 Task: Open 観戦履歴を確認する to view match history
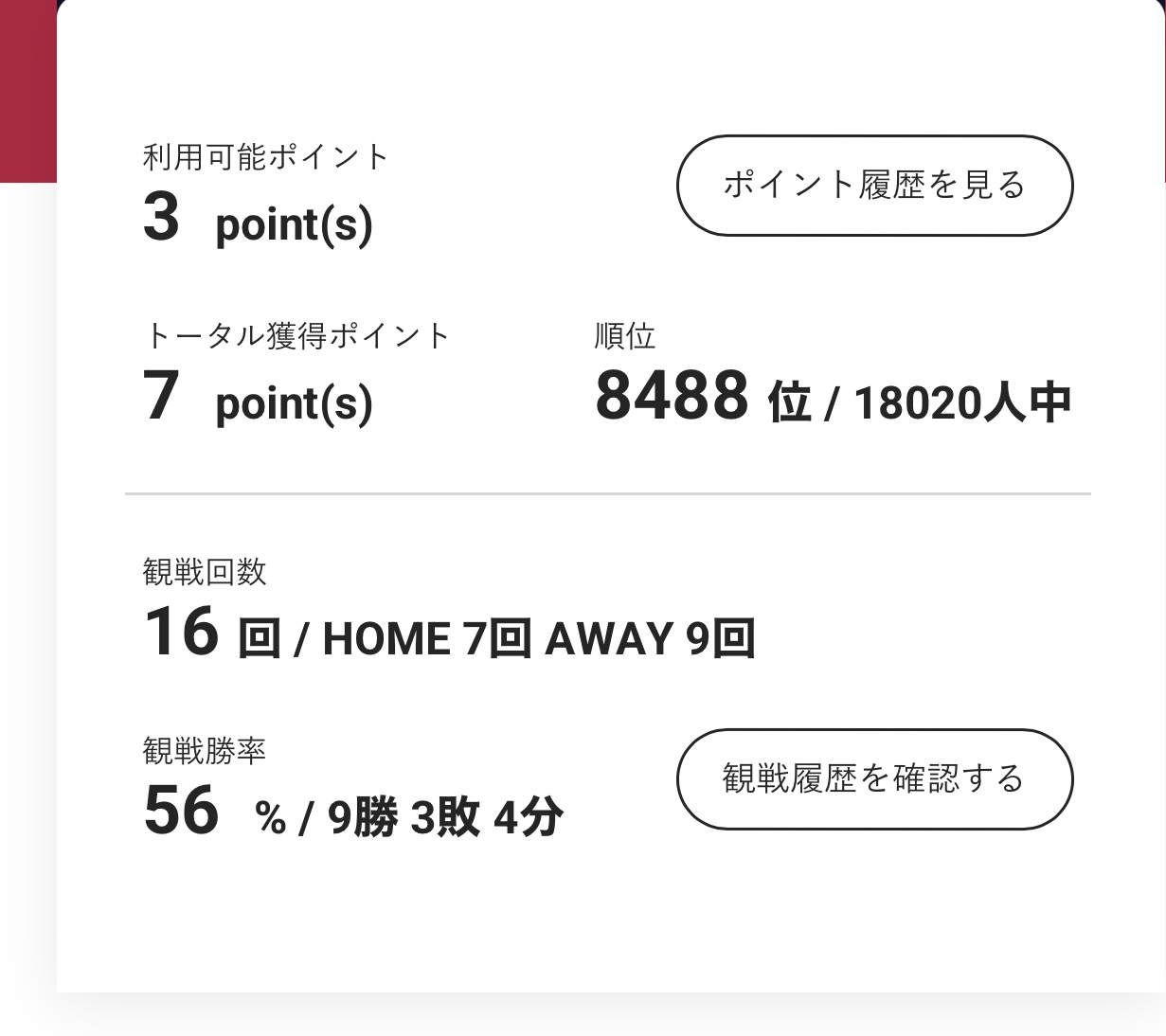[874, 778]
